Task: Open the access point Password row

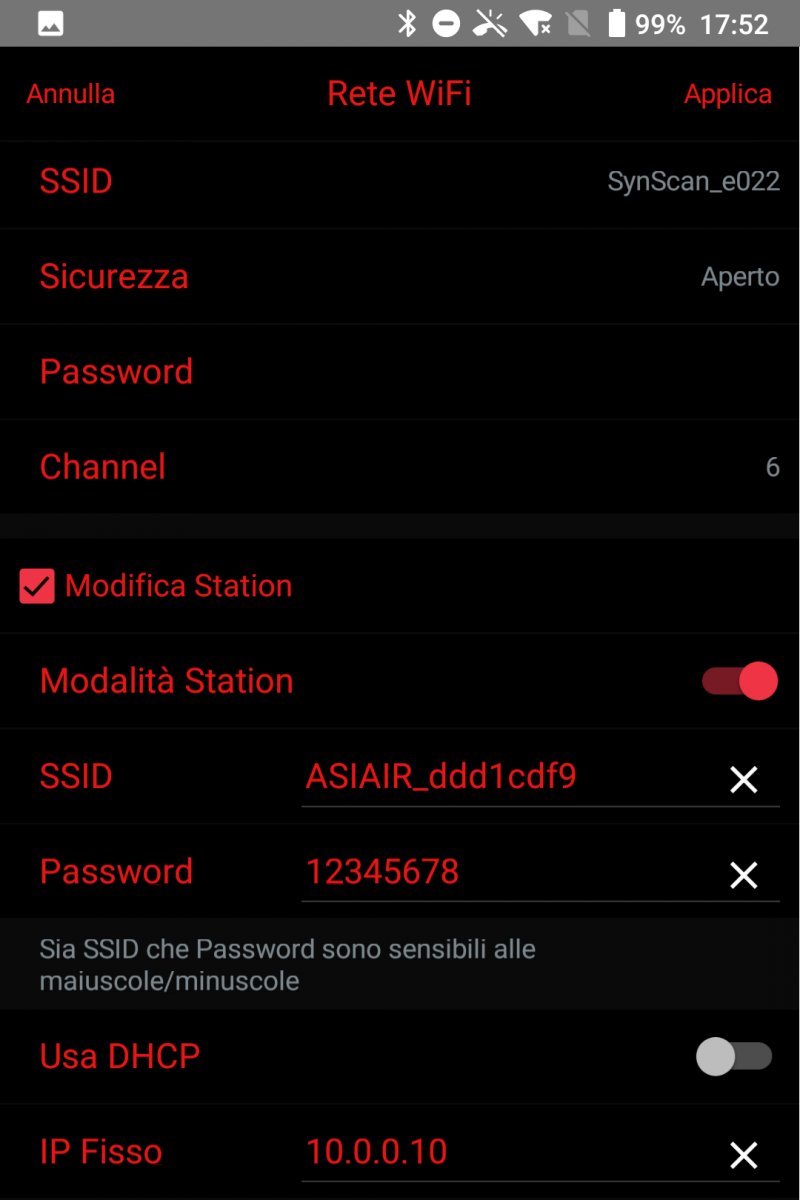Action: pyautogui.click(x=400, y=372)
